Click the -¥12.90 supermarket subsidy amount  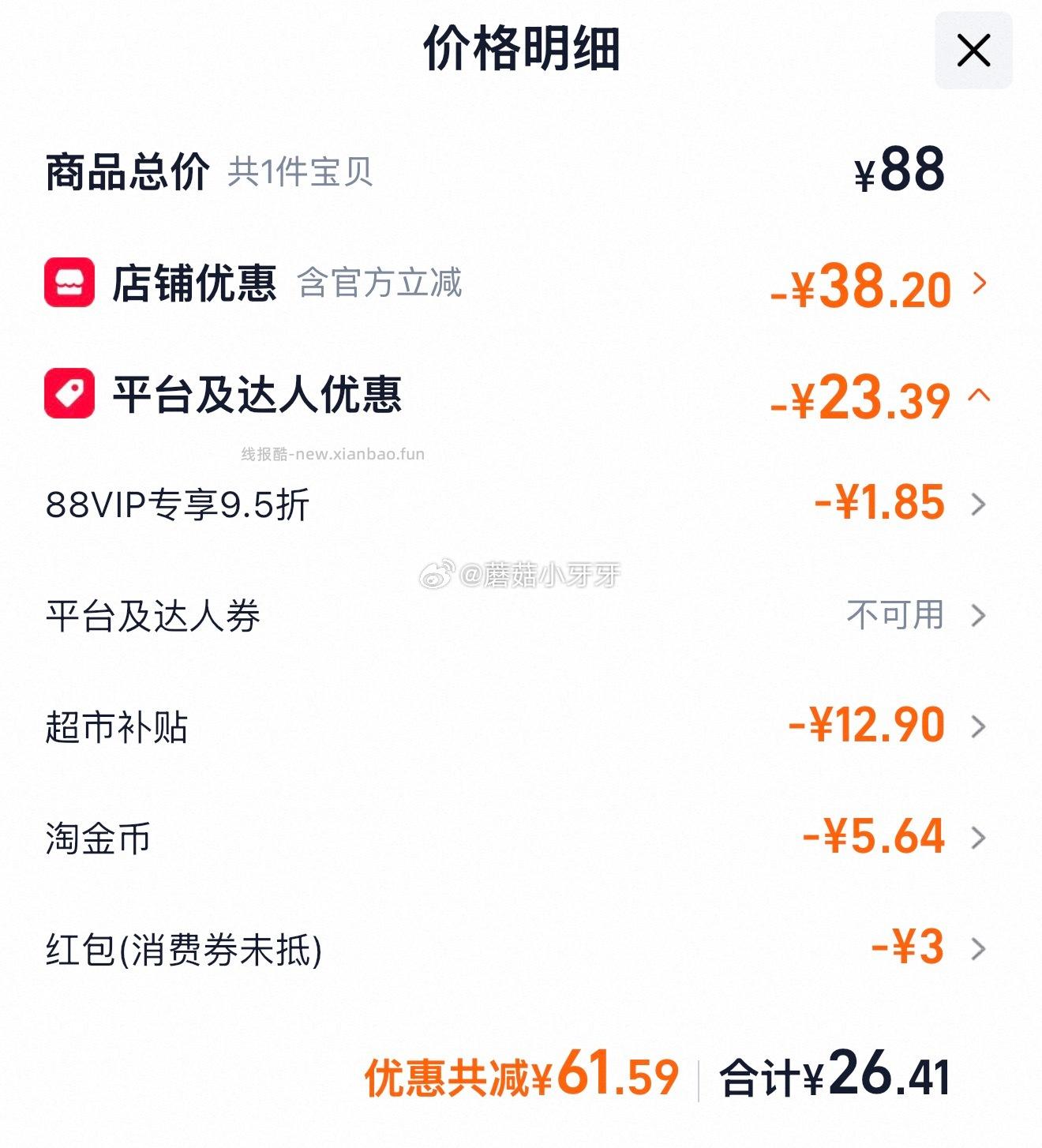pos(868,726)
